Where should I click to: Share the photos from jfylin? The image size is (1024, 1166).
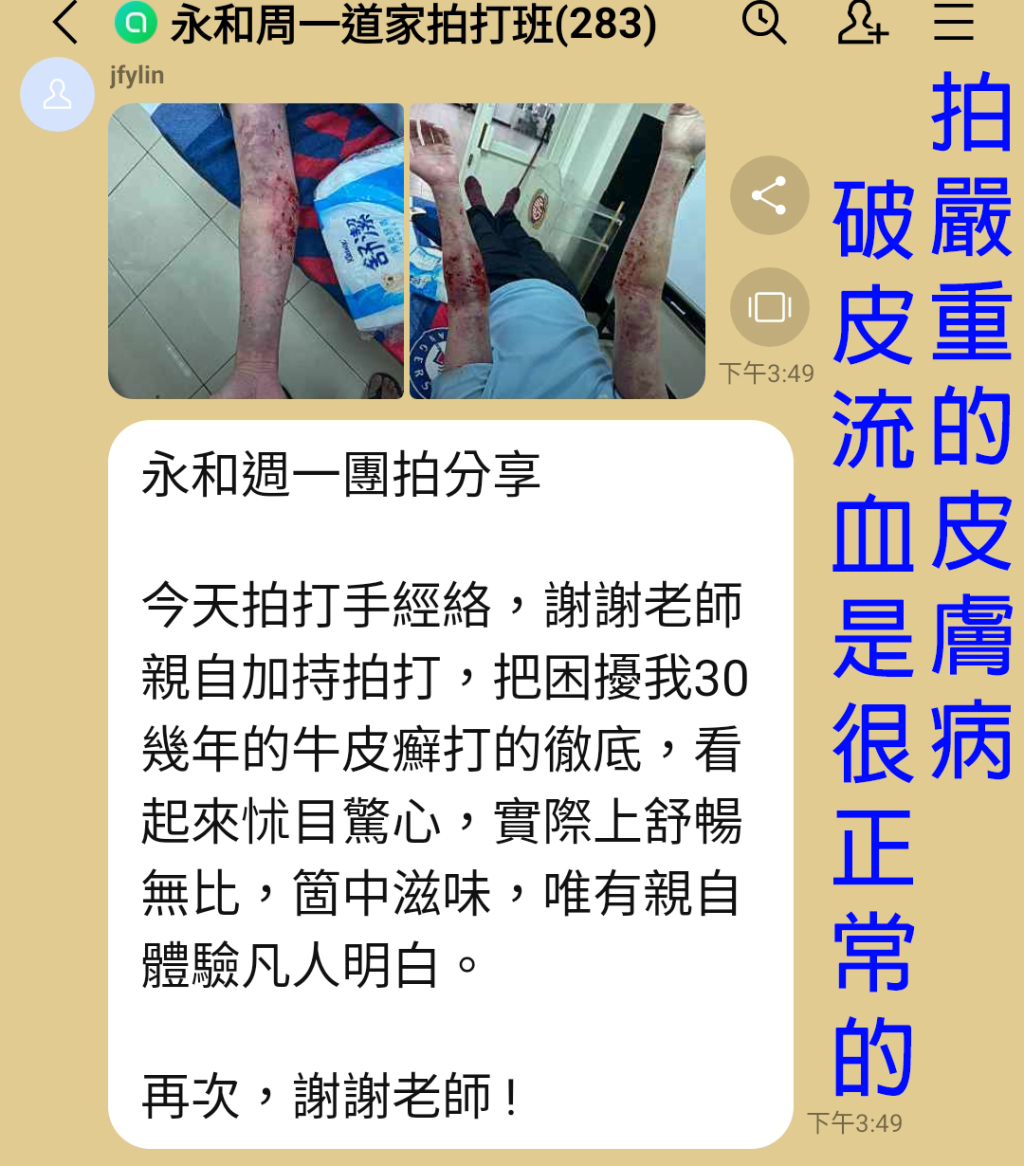tap(769, 196)
